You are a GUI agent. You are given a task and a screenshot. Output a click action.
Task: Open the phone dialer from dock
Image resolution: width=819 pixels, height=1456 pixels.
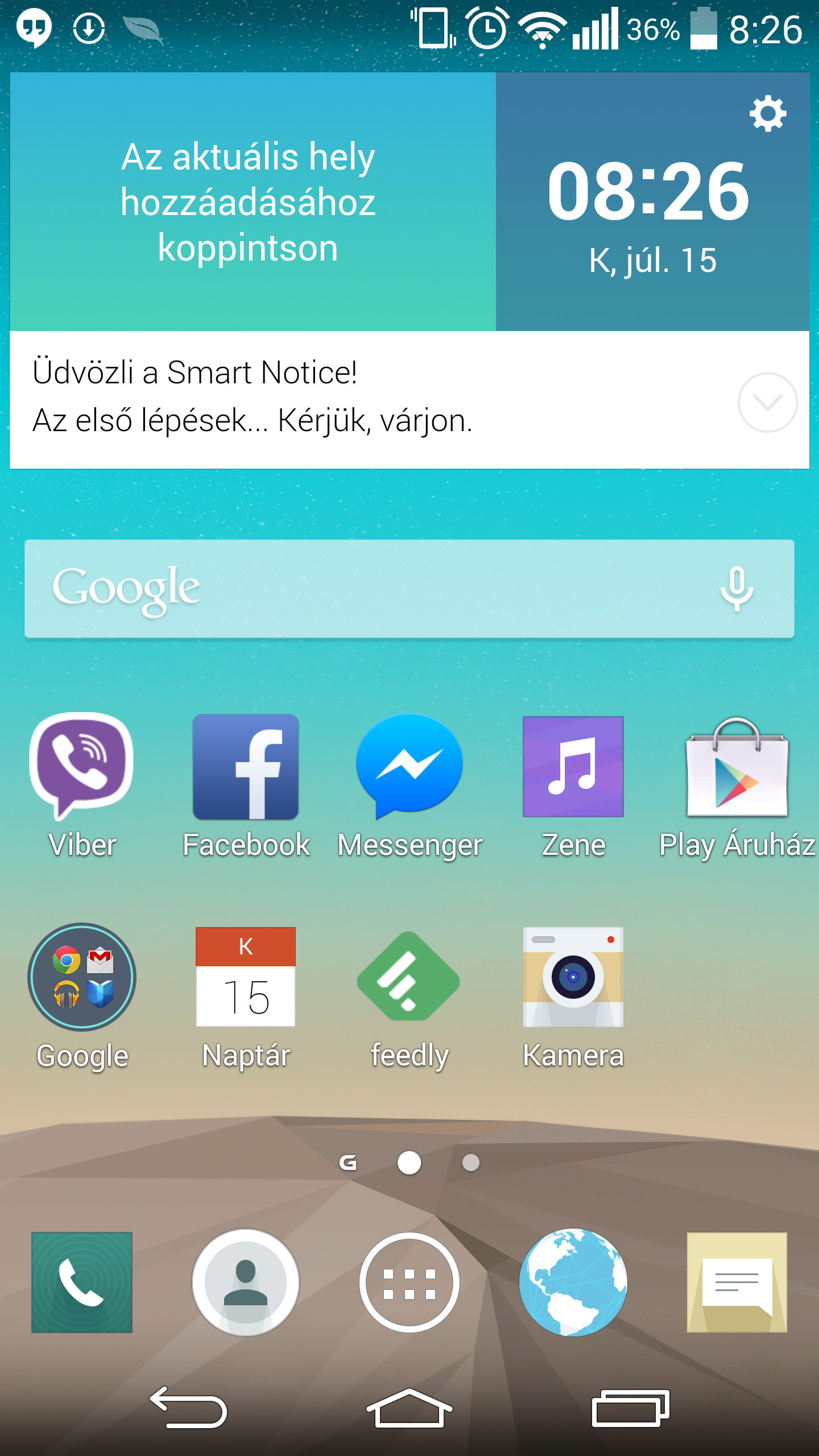82,1282
